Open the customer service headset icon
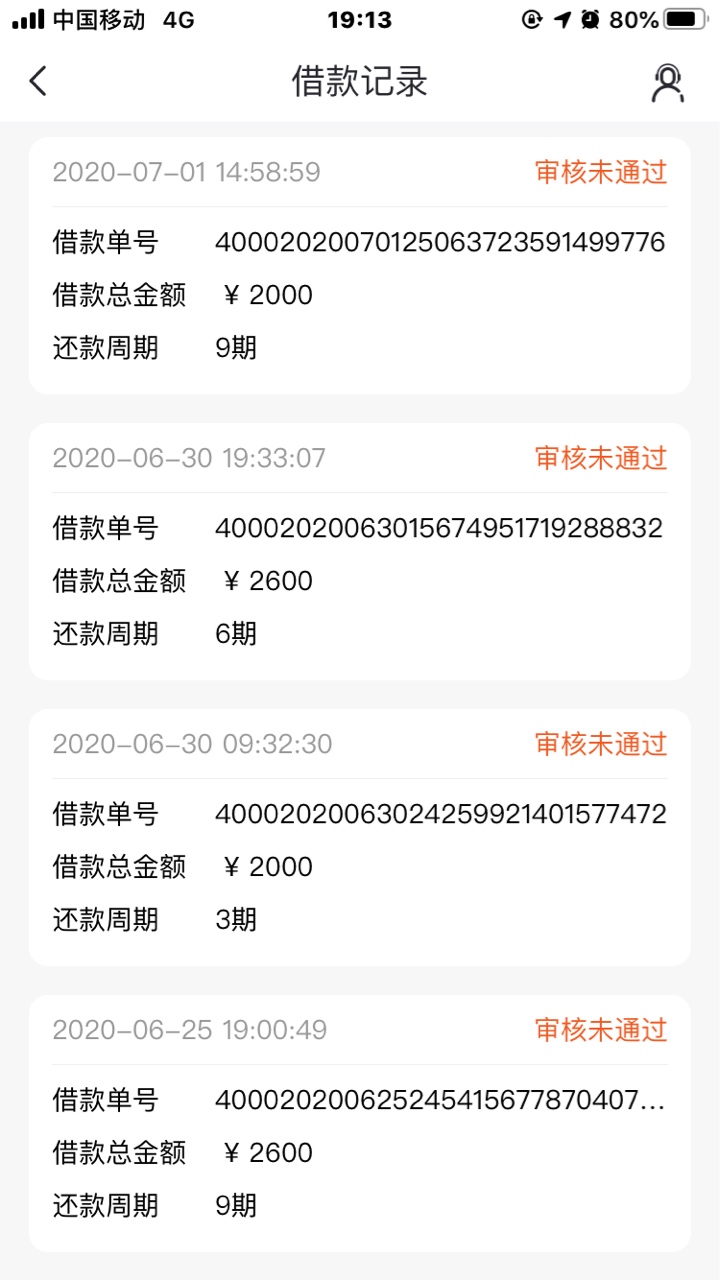The image size is (720, 1280). (667, 83)
